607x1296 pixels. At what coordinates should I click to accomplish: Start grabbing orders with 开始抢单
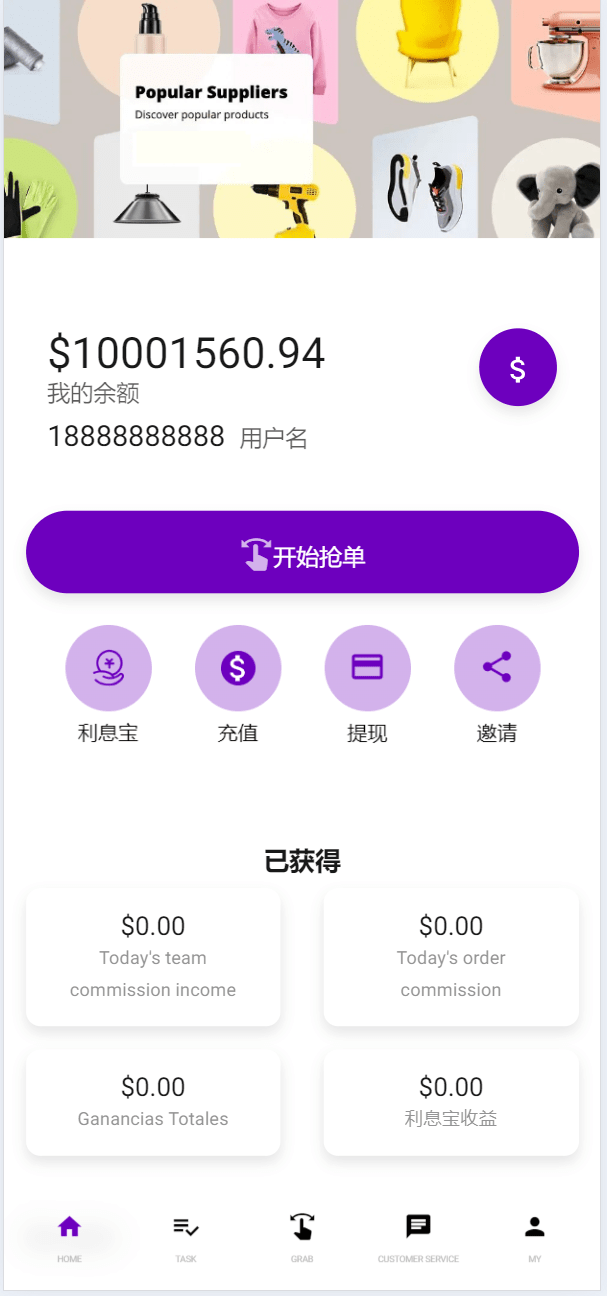tap(302, 553)
